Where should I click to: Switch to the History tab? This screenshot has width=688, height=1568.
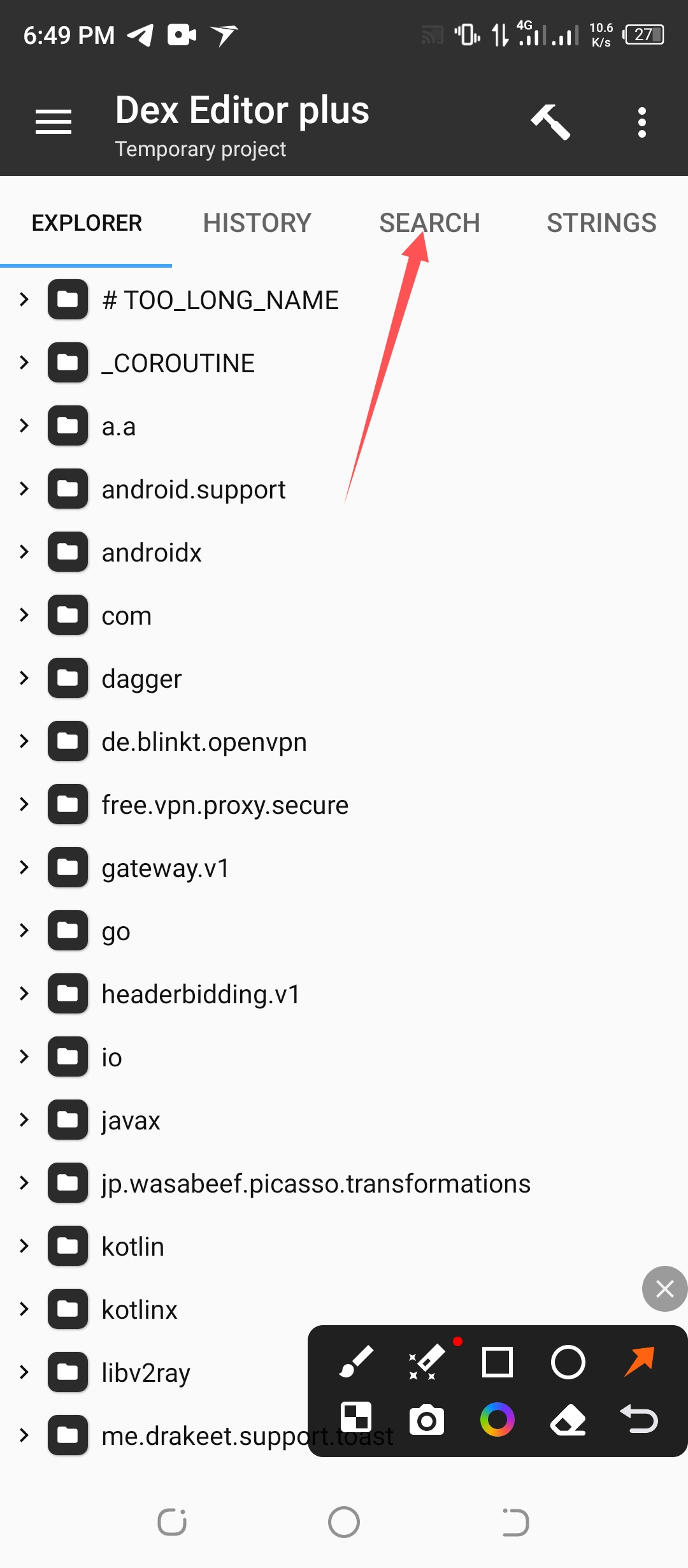click(x=257, y=223)
